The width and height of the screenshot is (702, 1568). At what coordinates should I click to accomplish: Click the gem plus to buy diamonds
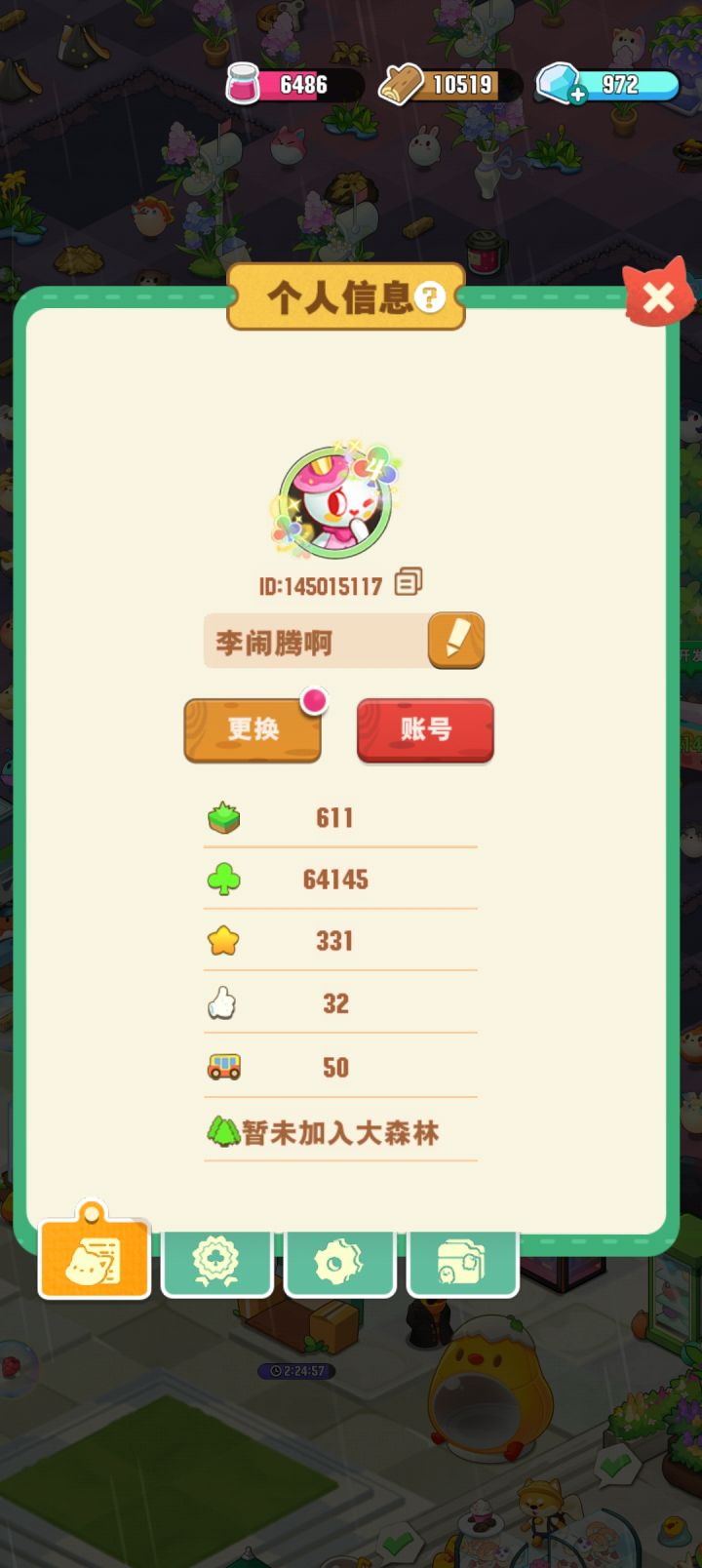[579, 95]
